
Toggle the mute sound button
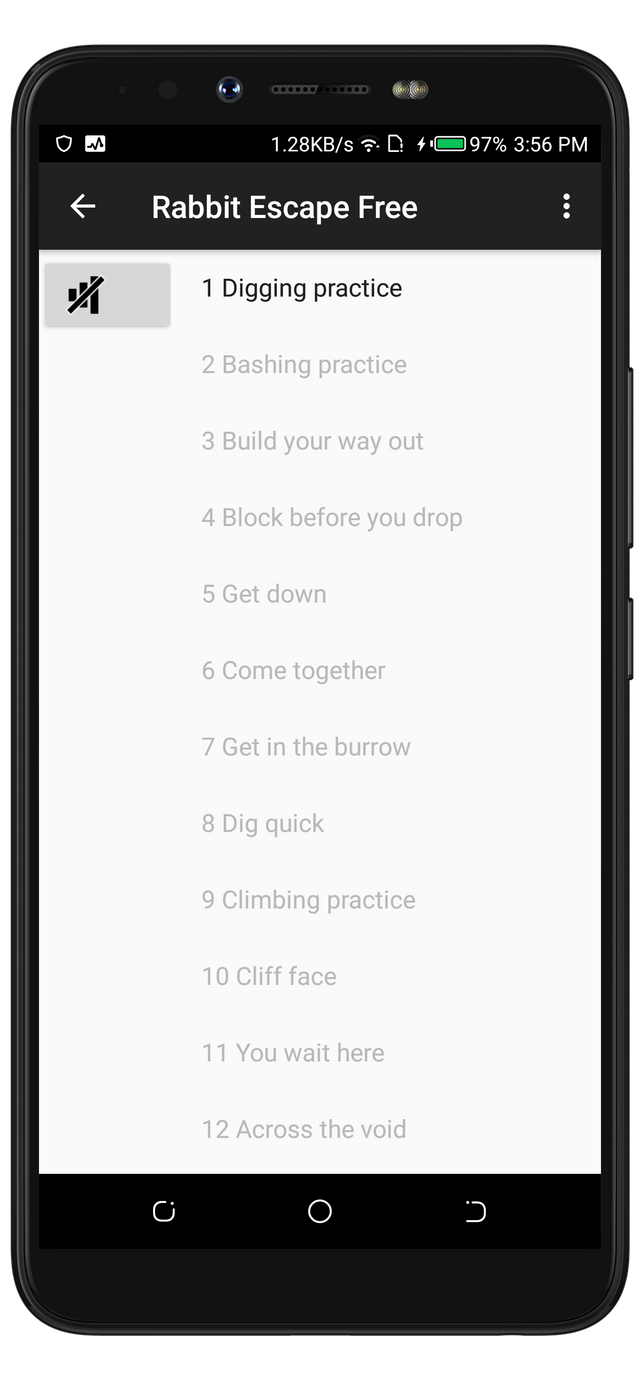[x=107, y=295]
